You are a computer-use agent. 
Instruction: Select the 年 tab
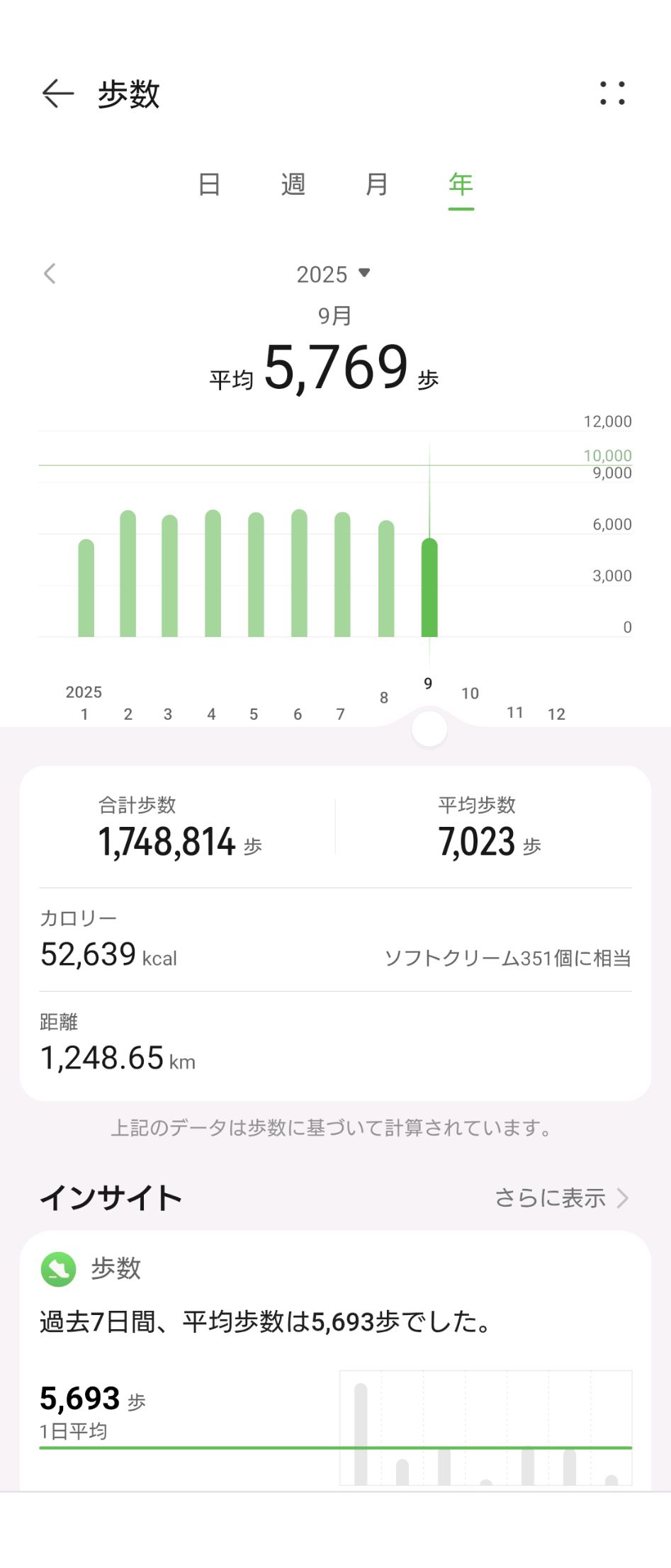coord(461,185)
